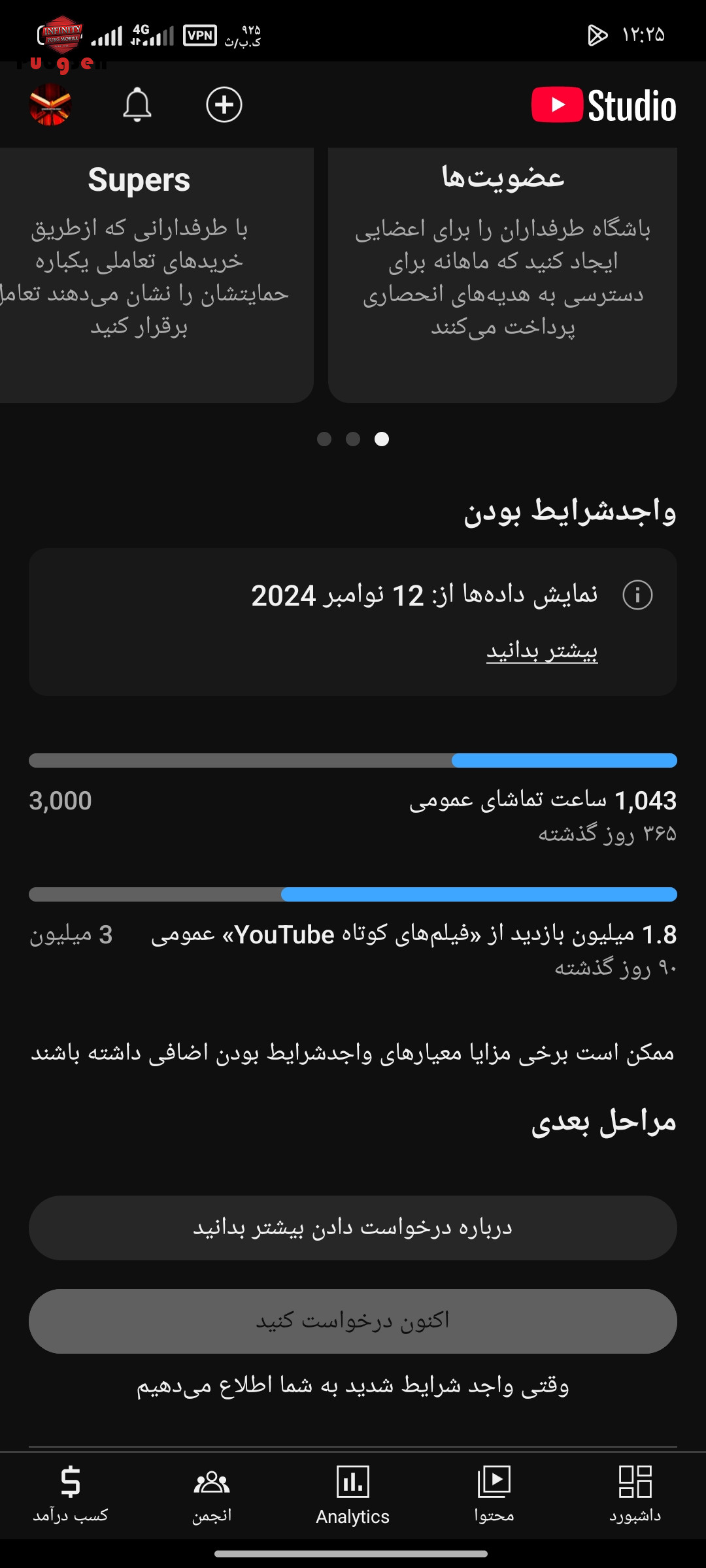Open the Supers card
This screenshot has height=1568, width=706.
(156, 275)
